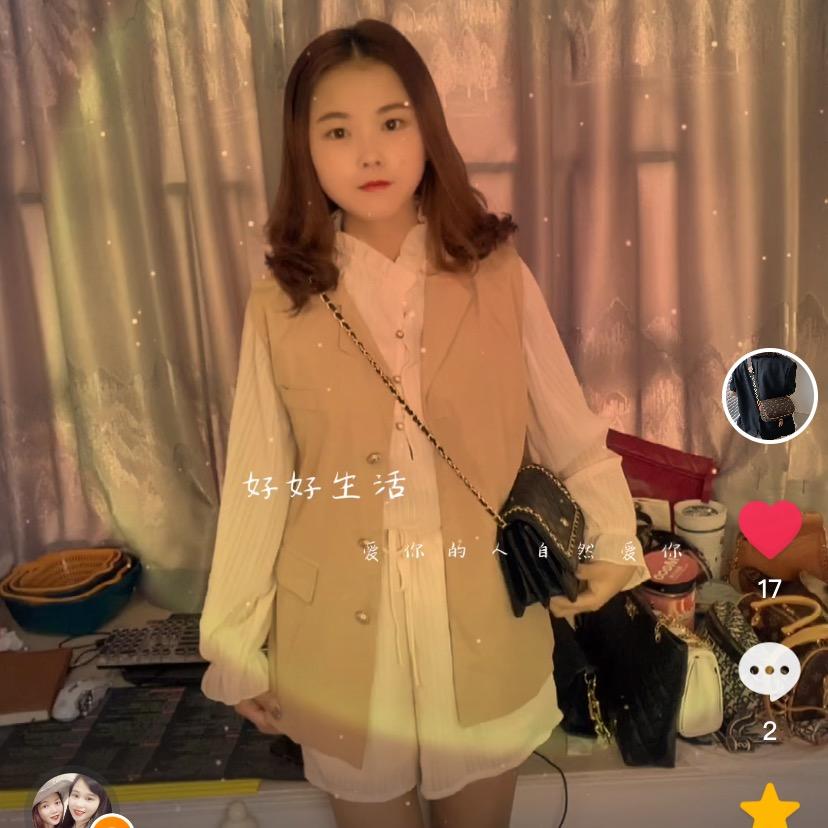Like this video with the heart icon
828x828 pixels.
(x=769, y=530)
